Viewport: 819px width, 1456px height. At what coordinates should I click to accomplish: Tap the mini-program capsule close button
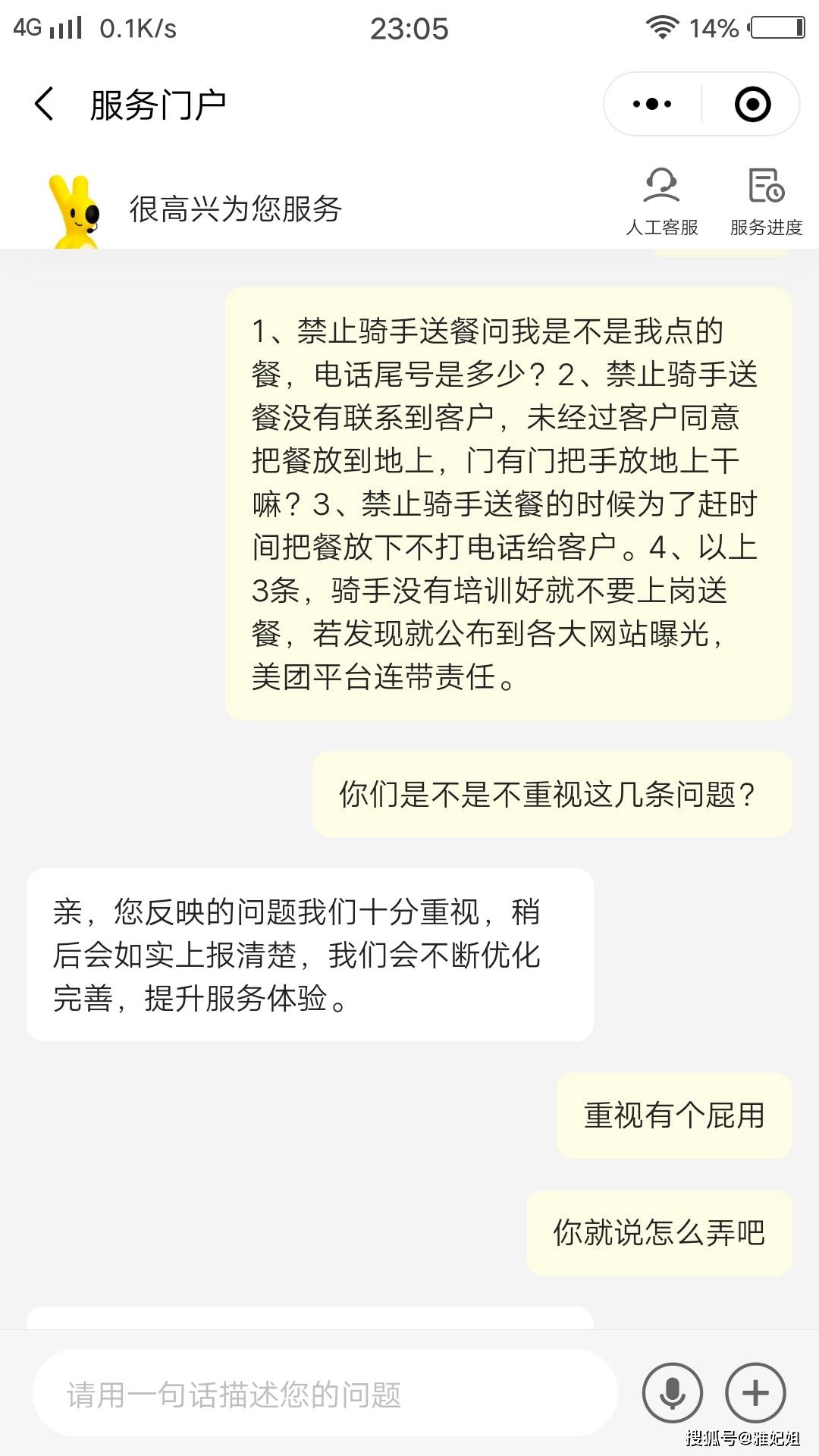753,104
